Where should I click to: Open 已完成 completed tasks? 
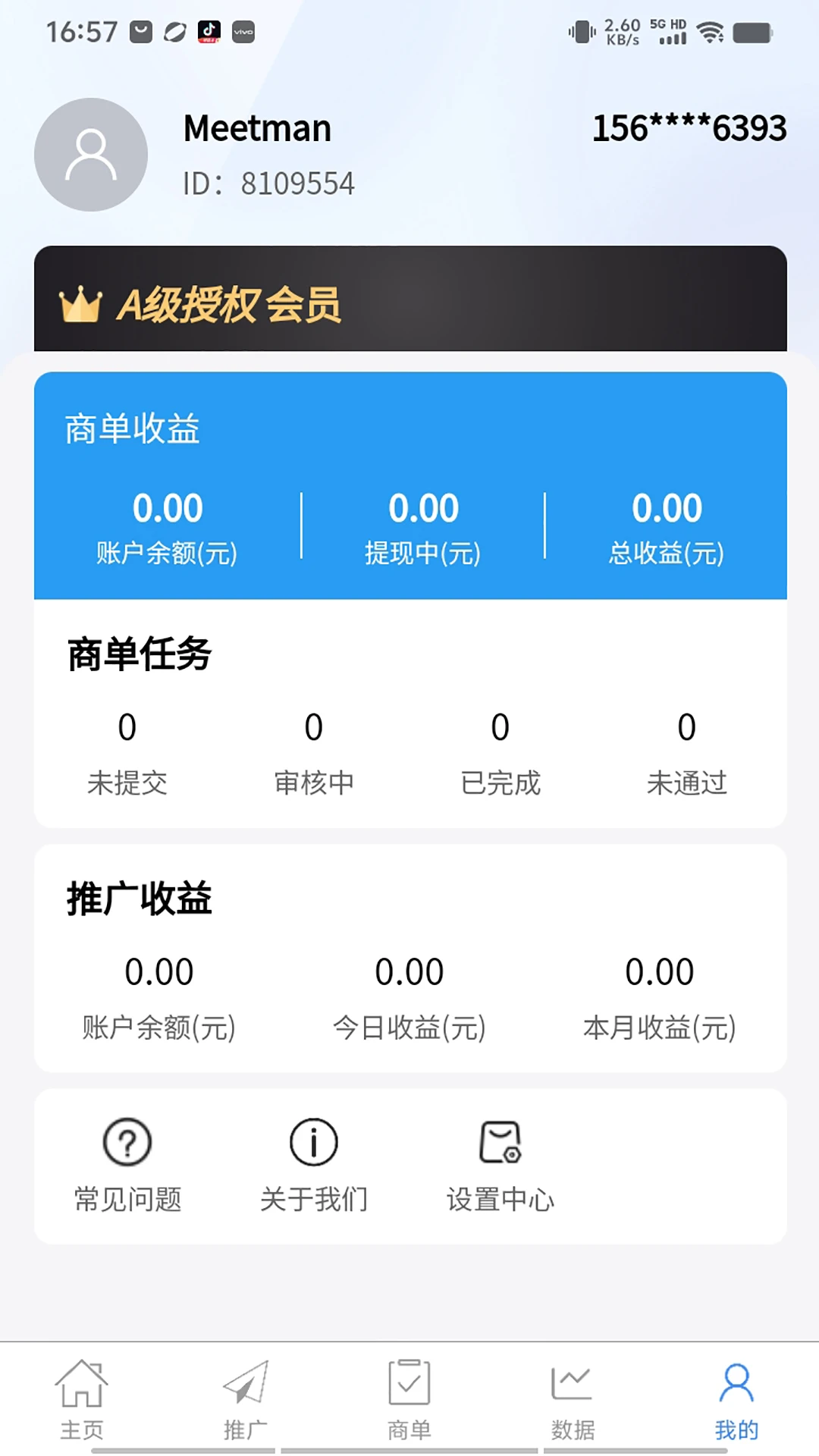(500, 751)
